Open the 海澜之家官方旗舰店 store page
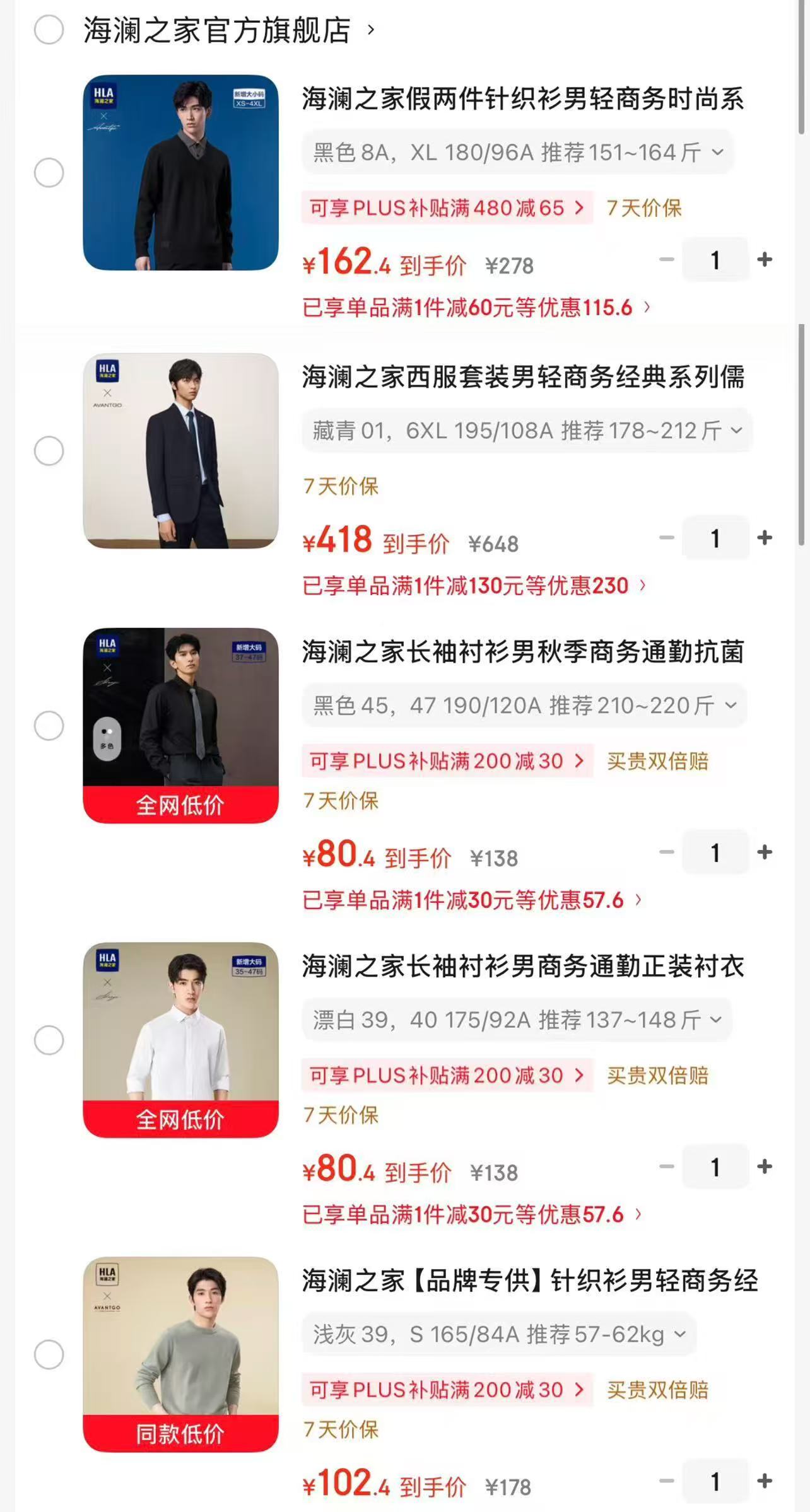The width and height of the screenshot is (810, 1512). pos(229,30)
